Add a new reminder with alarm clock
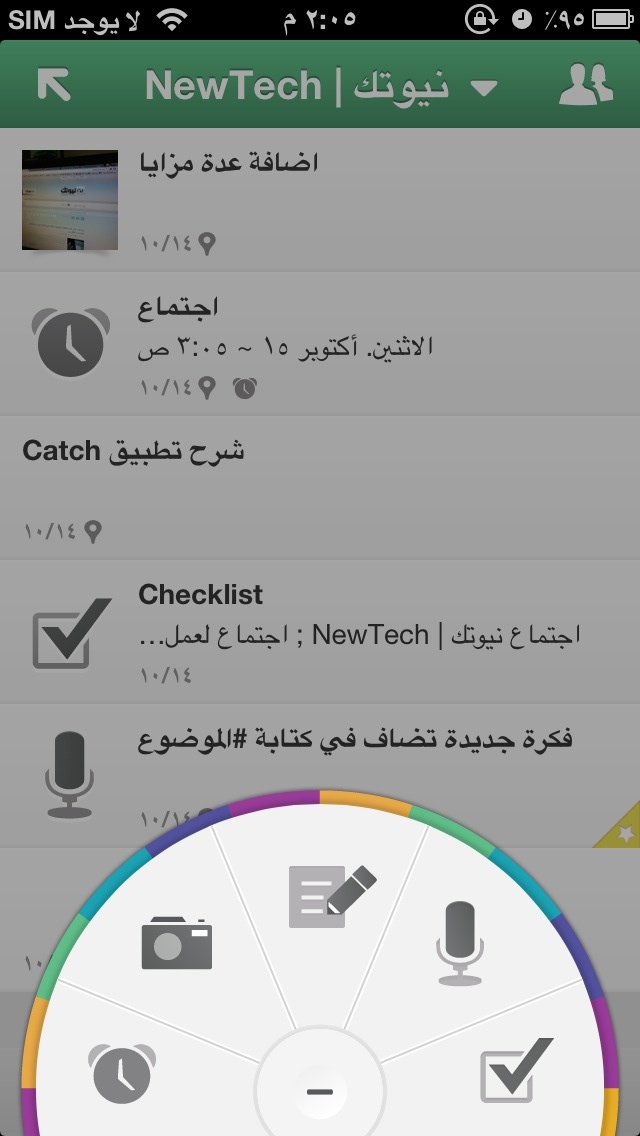 tap(122, 1073)
